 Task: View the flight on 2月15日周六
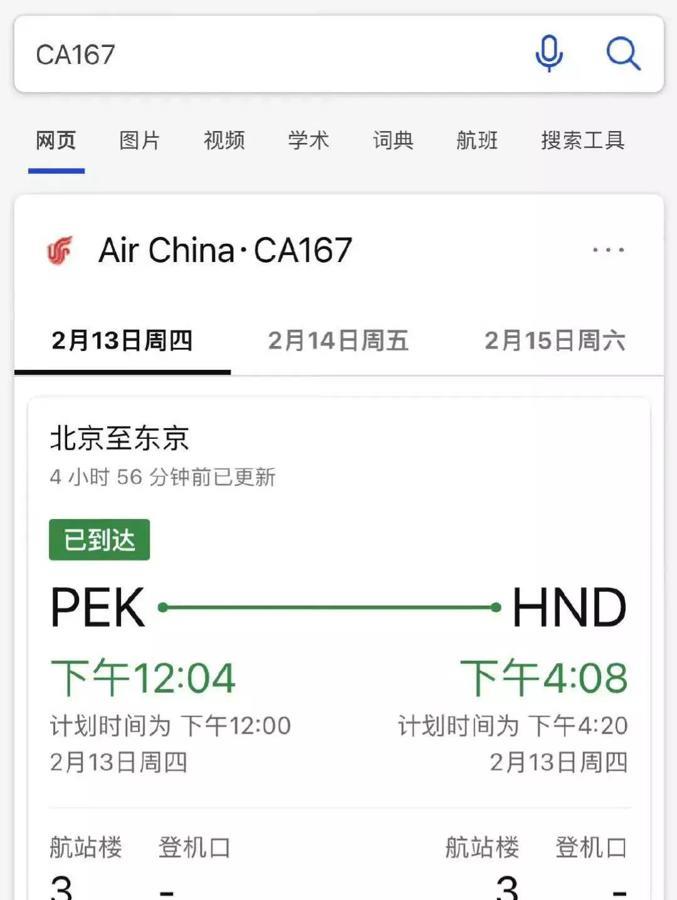[x=555, y=341]
